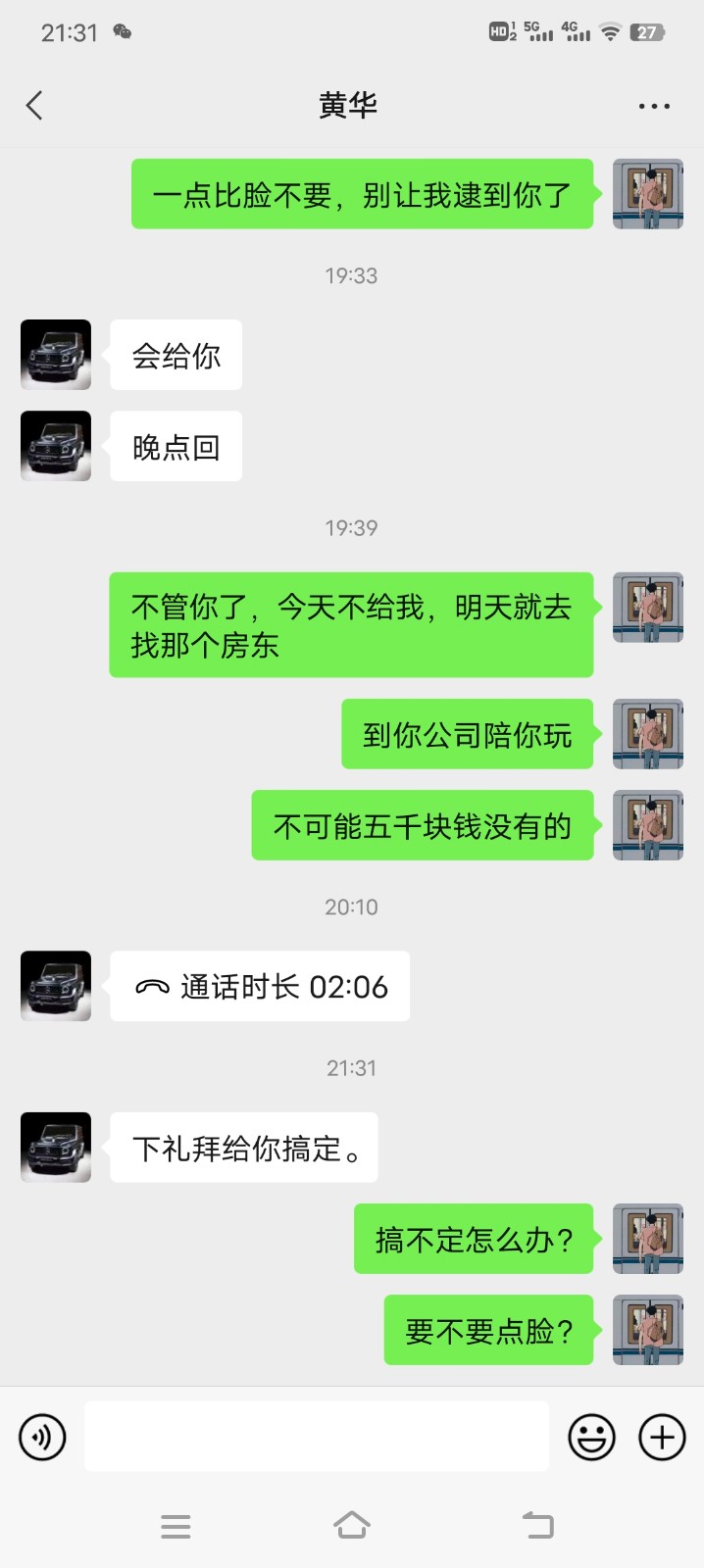Open recent apps from navigation bar
The image size is (704, 1568).
176,1526
